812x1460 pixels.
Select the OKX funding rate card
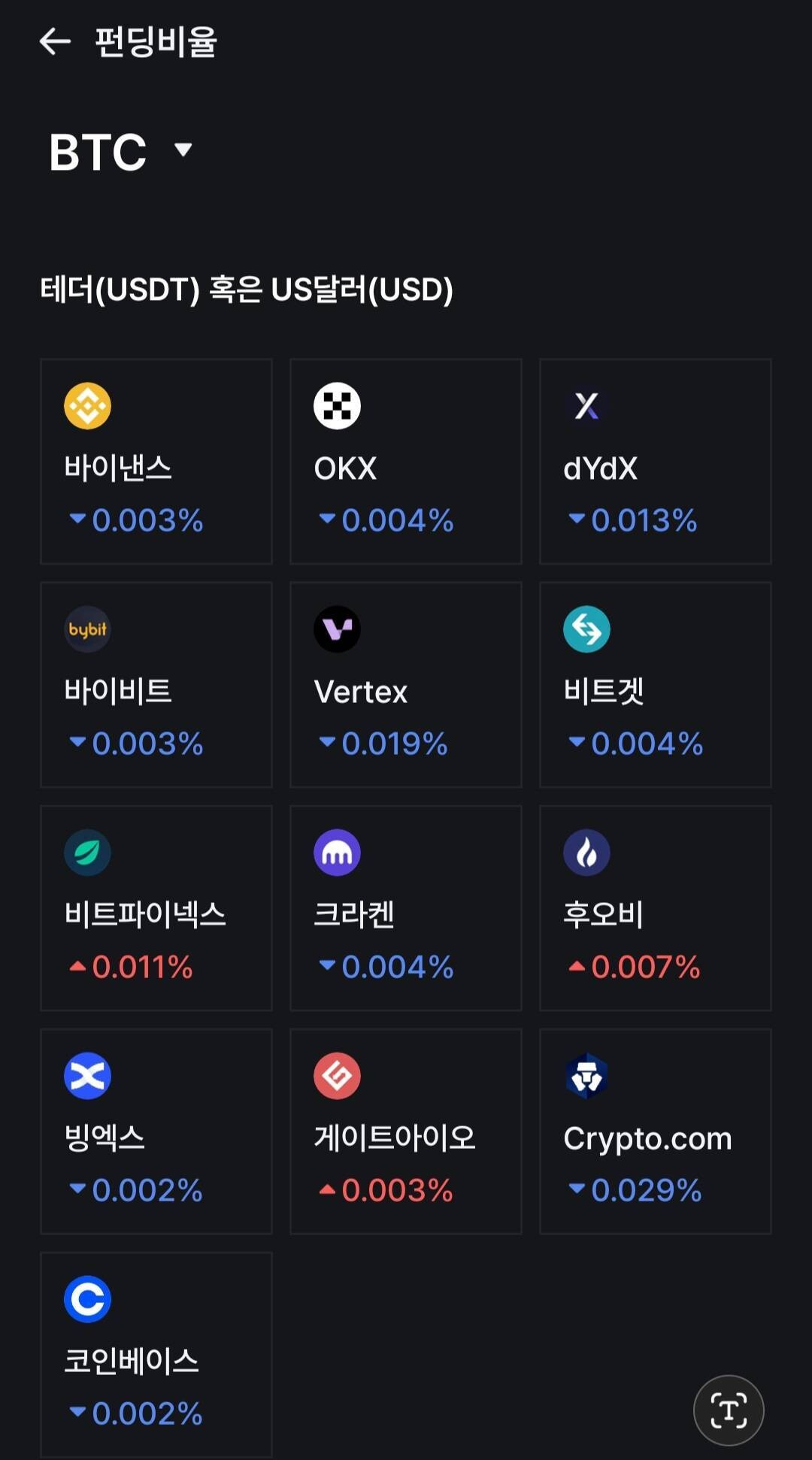point(406,462)
